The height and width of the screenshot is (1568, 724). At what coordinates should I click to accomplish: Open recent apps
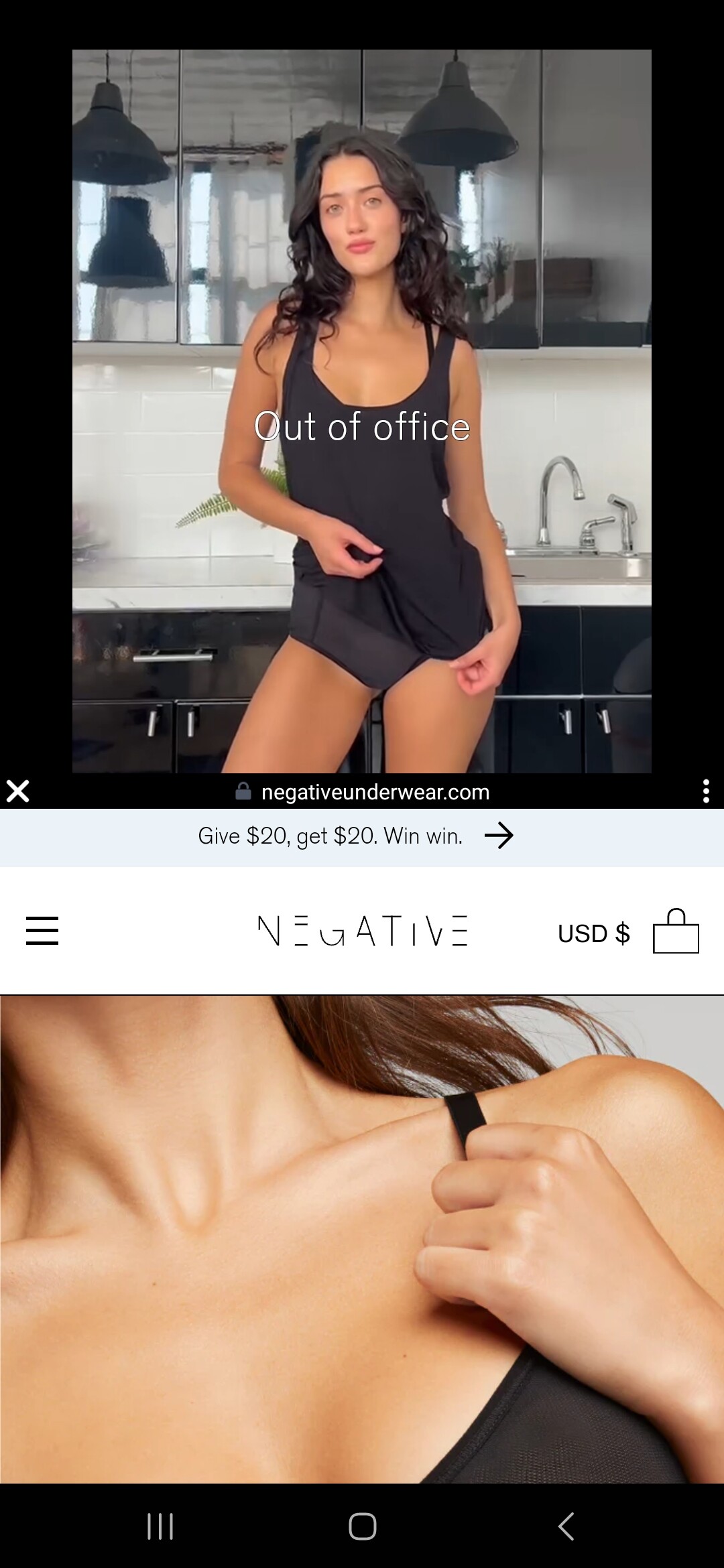pos(160,1526)
